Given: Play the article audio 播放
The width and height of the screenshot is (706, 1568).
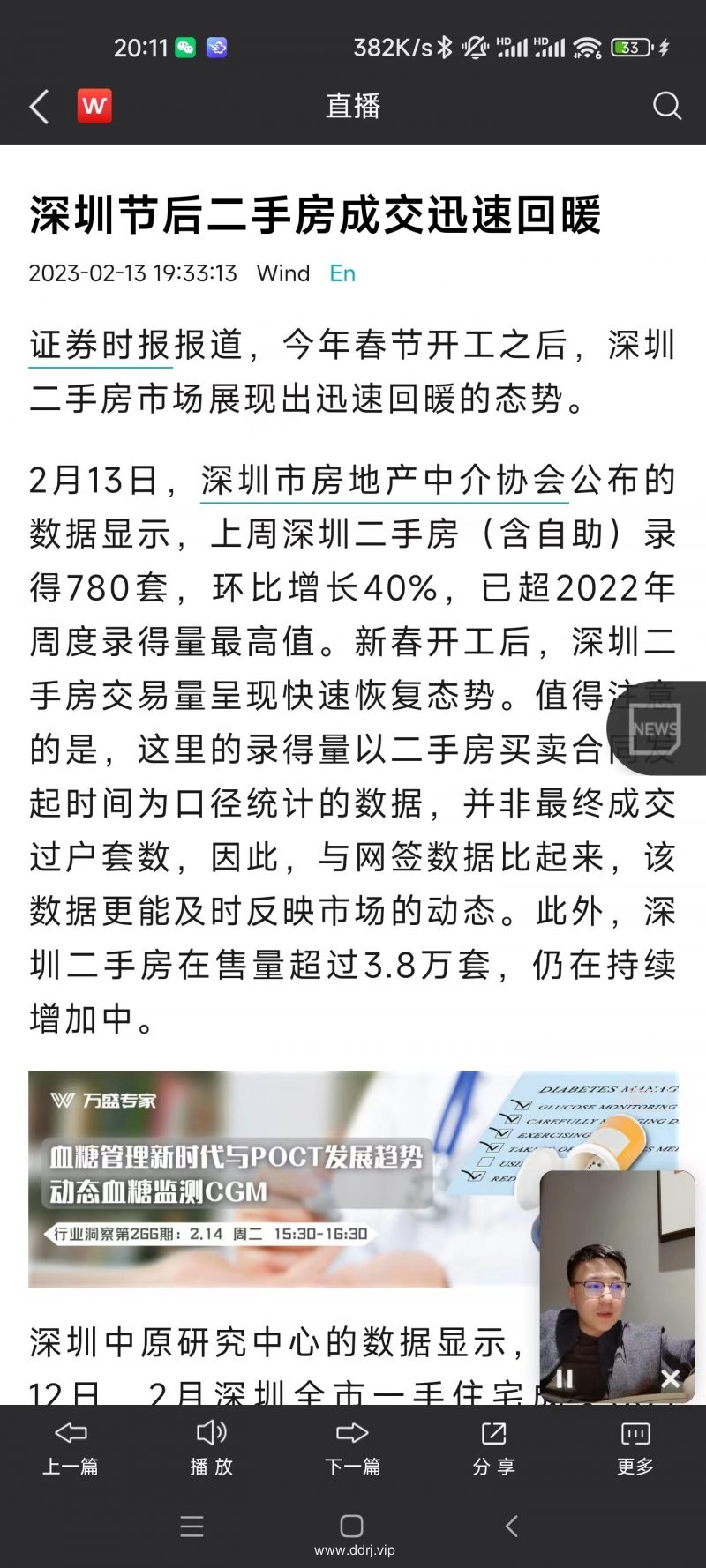Looking at the screenshot, I should (x=212, y=1448).
